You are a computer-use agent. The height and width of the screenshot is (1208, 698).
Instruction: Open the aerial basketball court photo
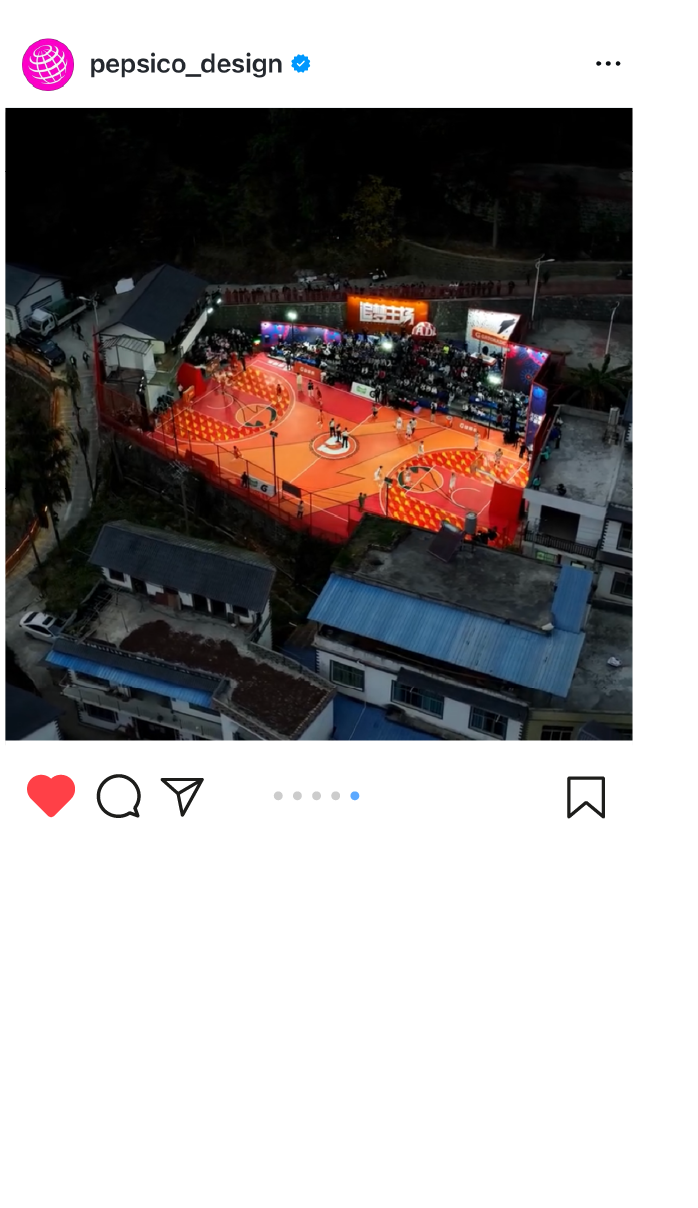pyautogui.click(x=319, y=424)
